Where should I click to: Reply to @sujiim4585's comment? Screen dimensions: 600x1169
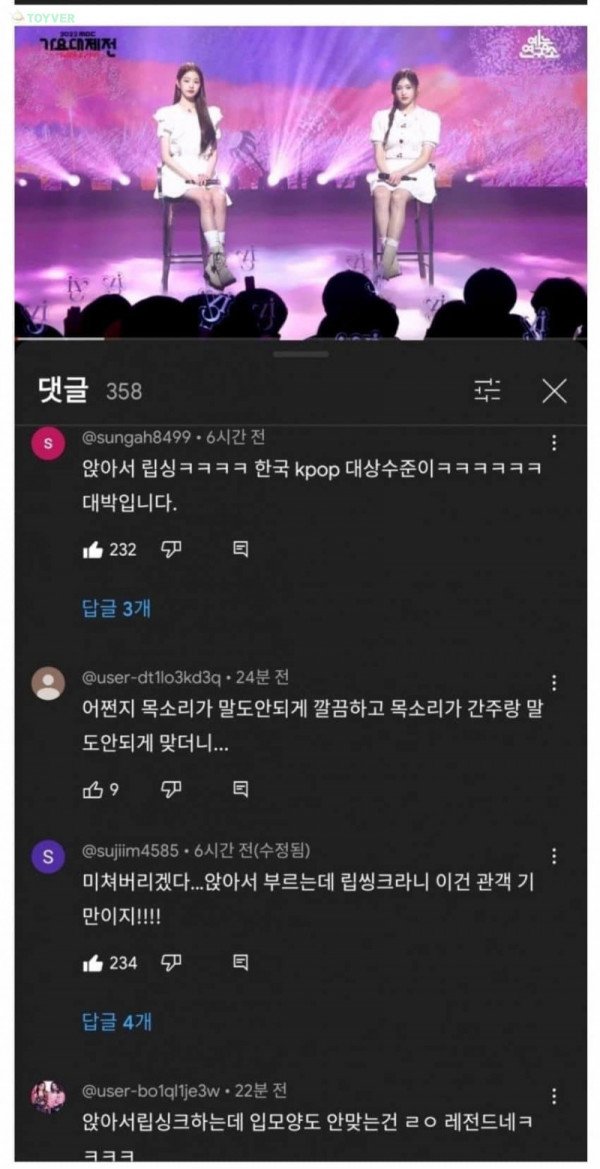[240, 963]
